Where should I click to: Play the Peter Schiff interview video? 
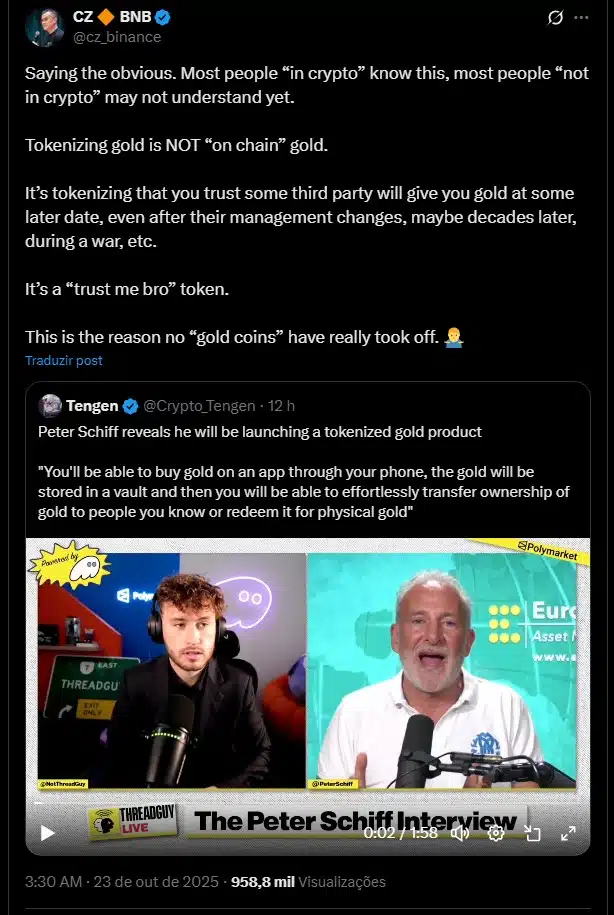(x=47, y=832)
